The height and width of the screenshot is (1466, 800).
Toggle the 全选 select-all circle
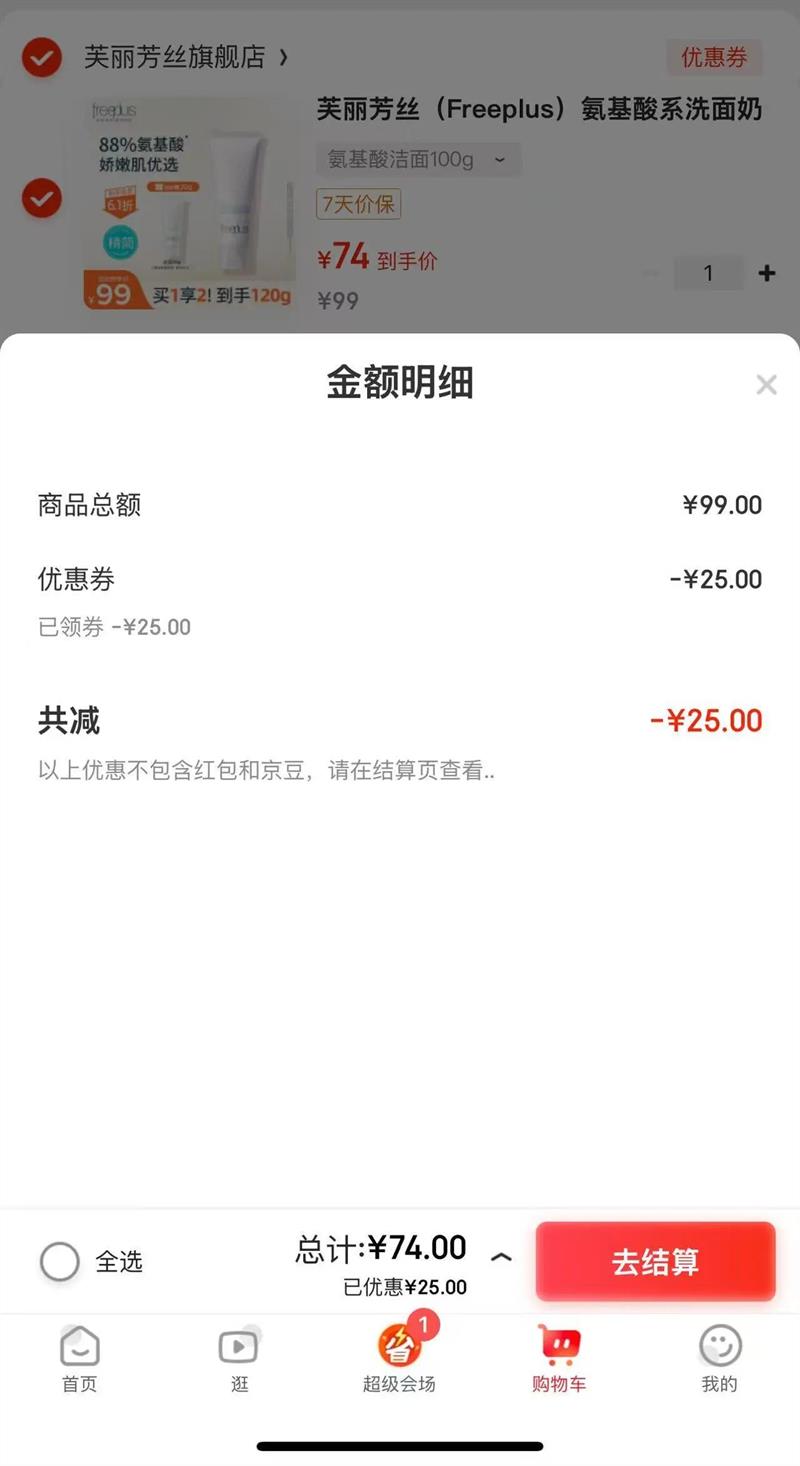coord(60,1261)
